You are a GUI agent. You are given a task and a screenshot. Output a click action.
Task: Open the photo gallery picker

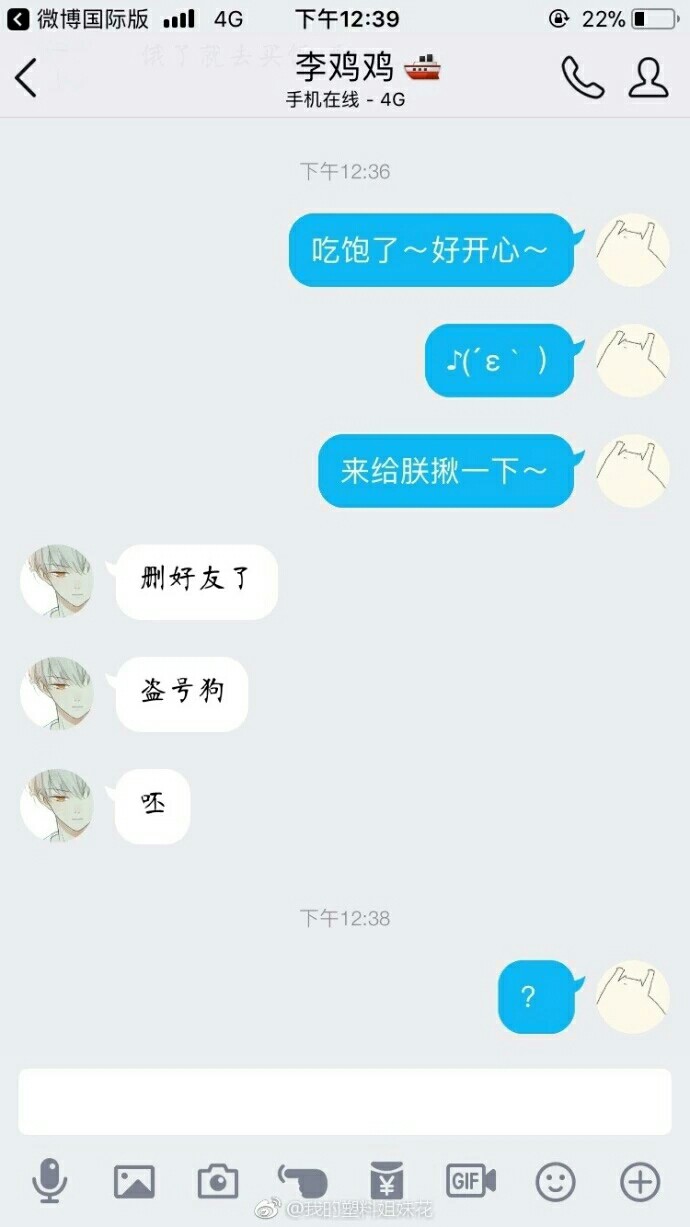(x=134, y=1182)
